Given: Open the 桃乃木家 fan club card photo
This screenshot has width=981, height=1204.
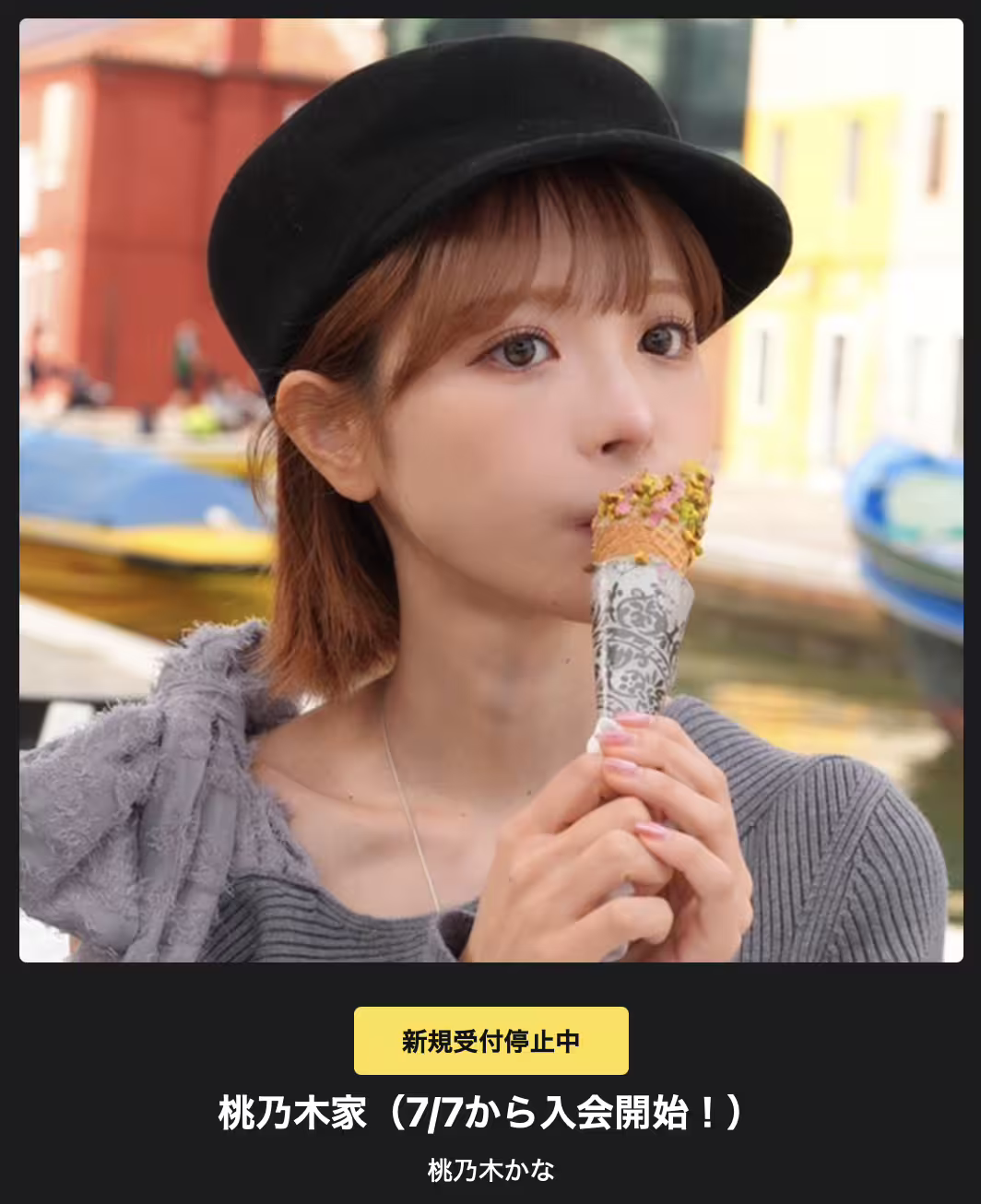Looking at the screenshot, I should click(490, 490).
